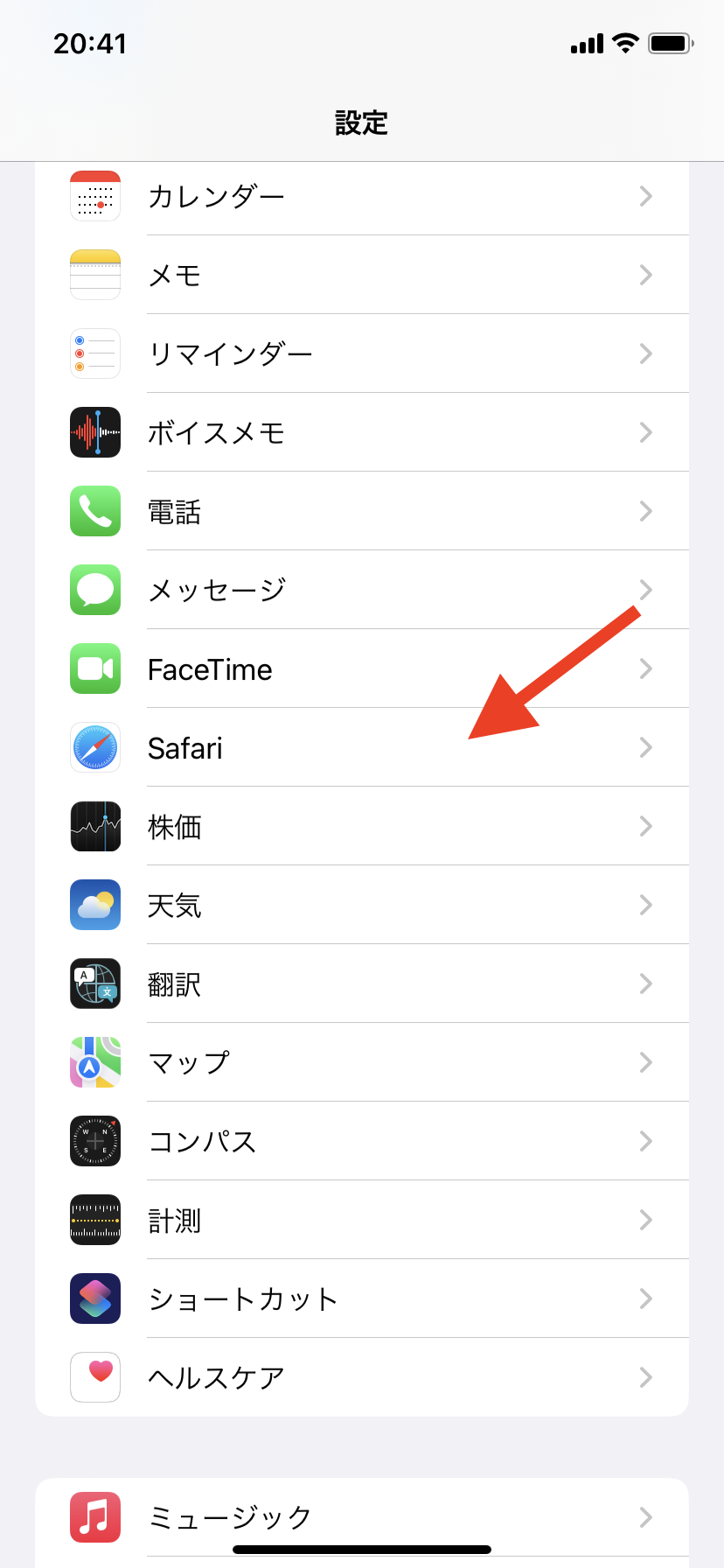Open メモ settings row

pos(362,275)
